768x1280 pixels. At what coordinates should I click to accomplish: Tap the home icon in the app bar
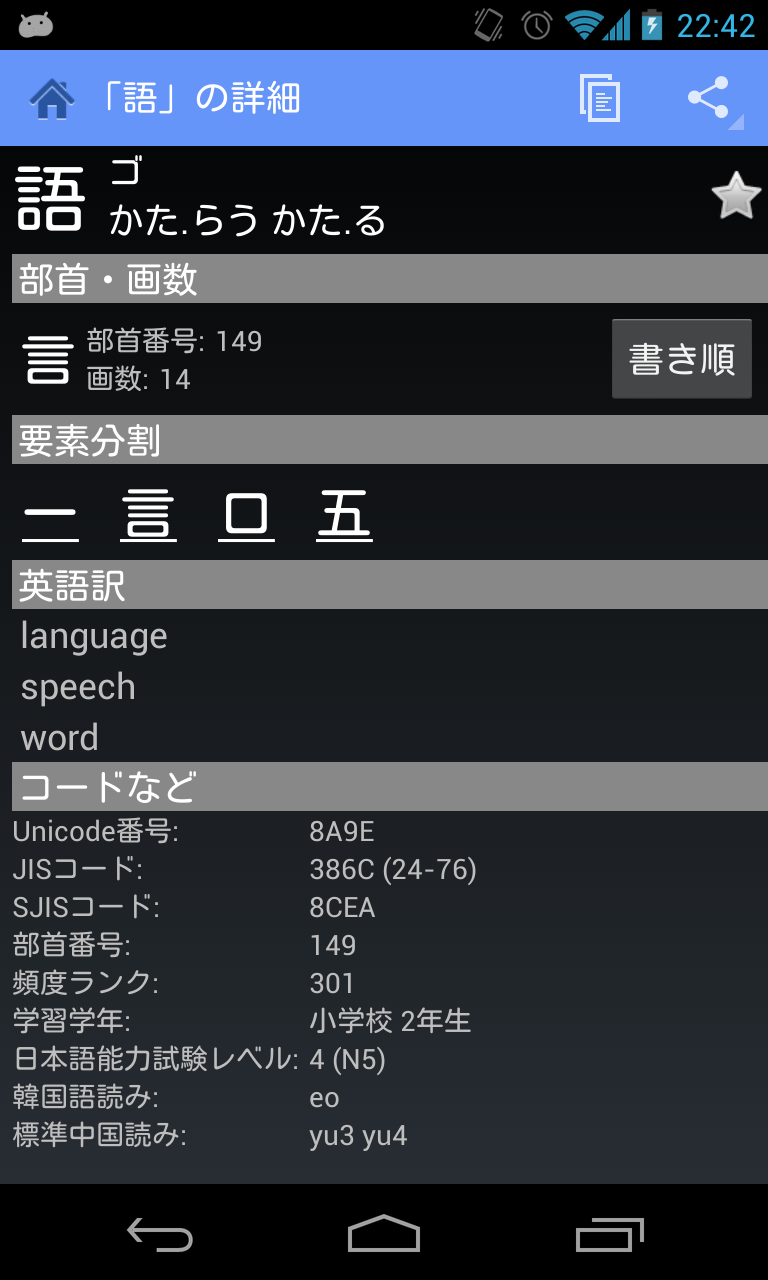52,99
